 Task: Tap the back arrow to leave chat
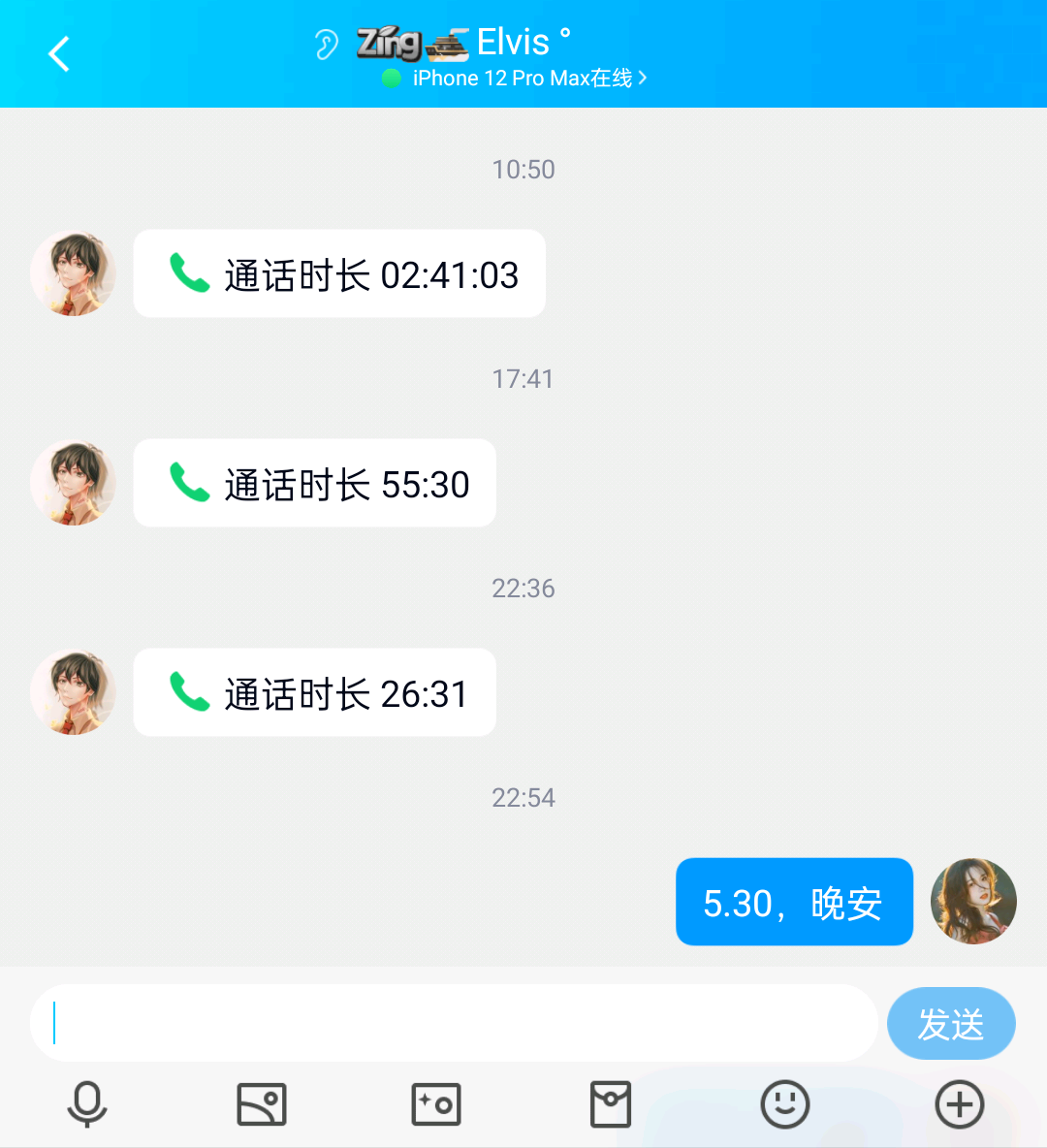pyautogui.click(x=58, y=54)
